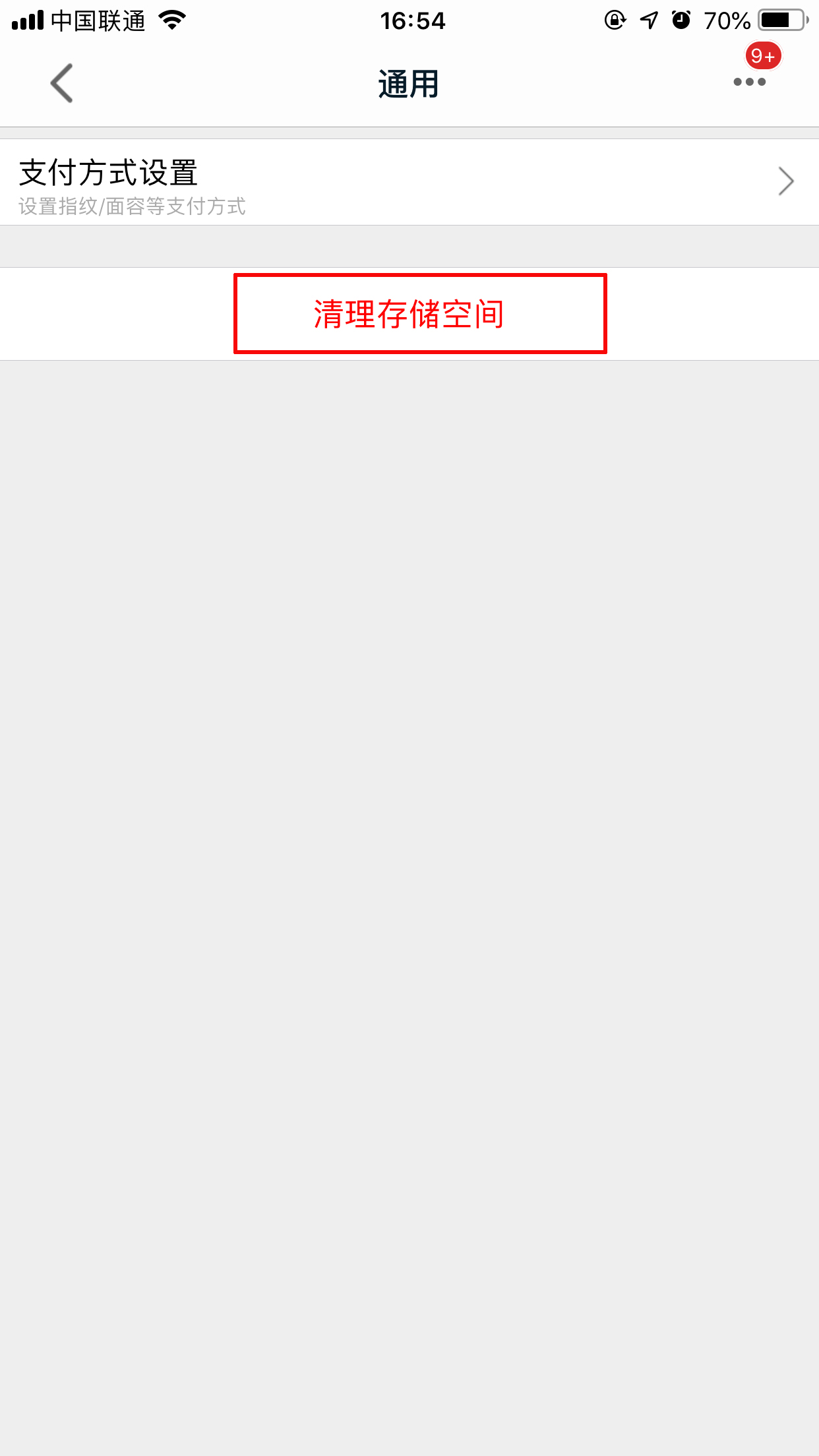The image size is (819, 1456).
Task: Go back from the 通用 screen
Action: [x=62, y=84]
